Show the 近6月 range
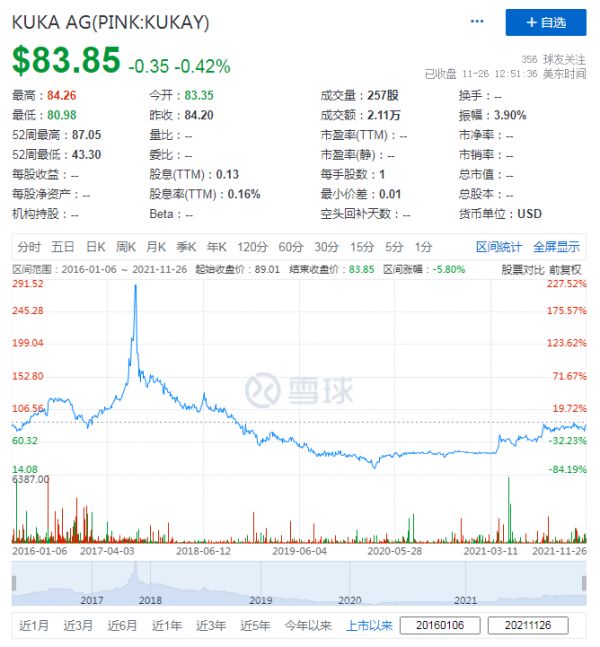 pyautogui.click(x=121, y=626)
